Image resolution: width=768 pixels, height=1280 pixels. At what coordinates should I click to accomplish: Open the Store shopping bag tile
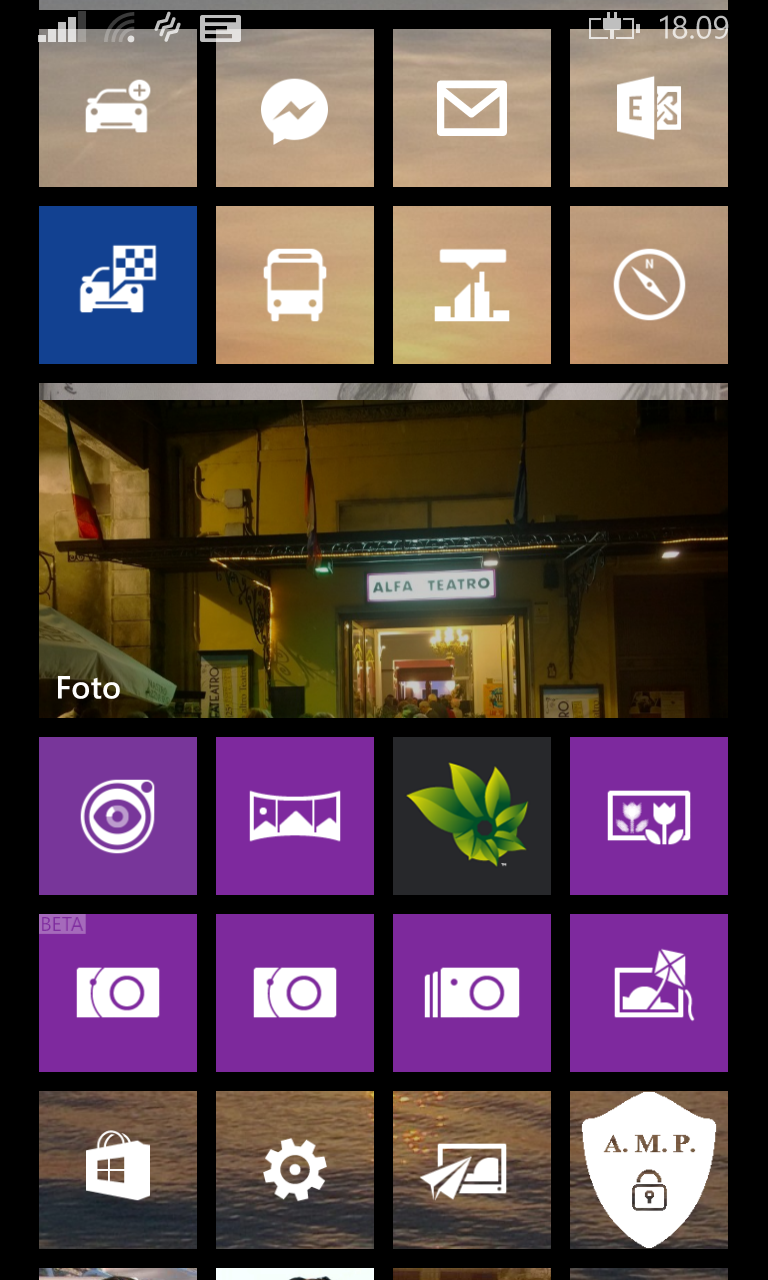[x=118, y=1170]
